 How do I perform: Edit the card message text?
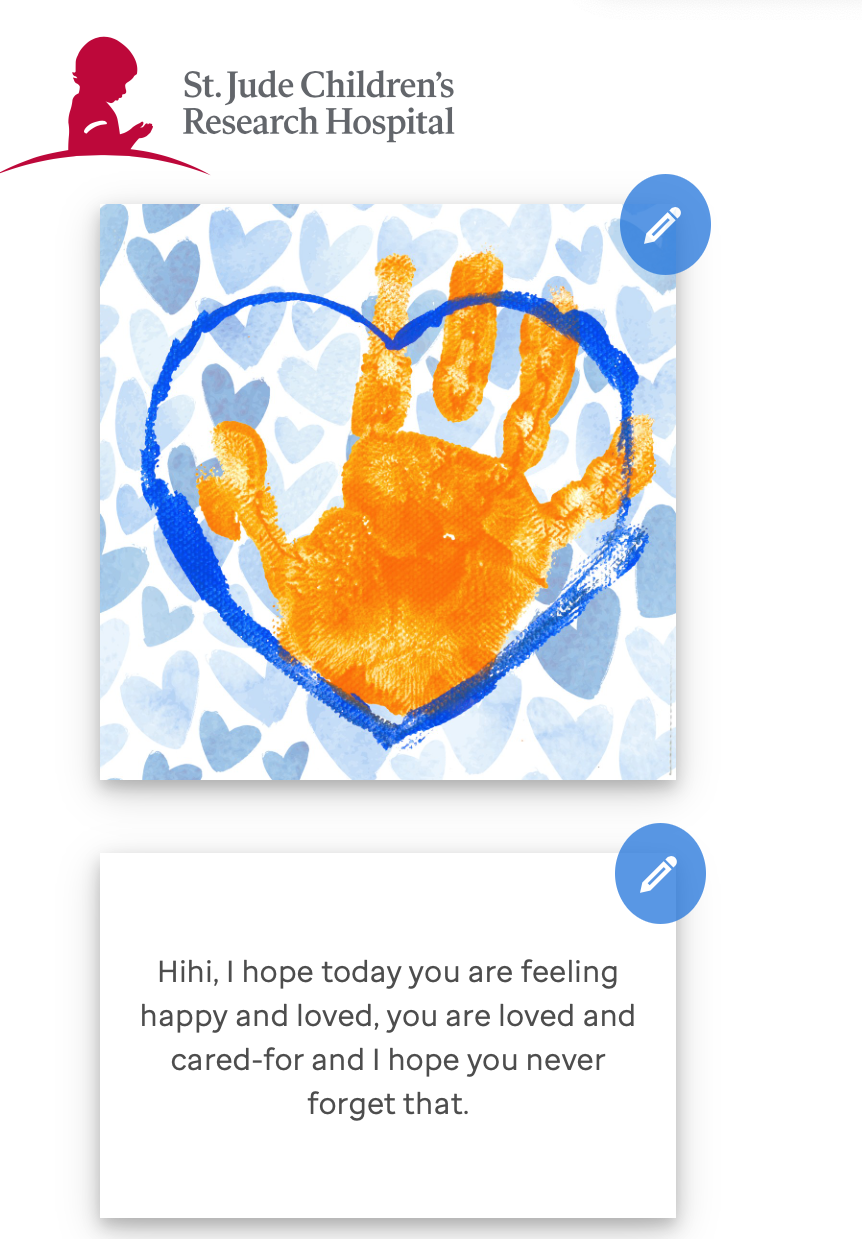coord(660,873)
